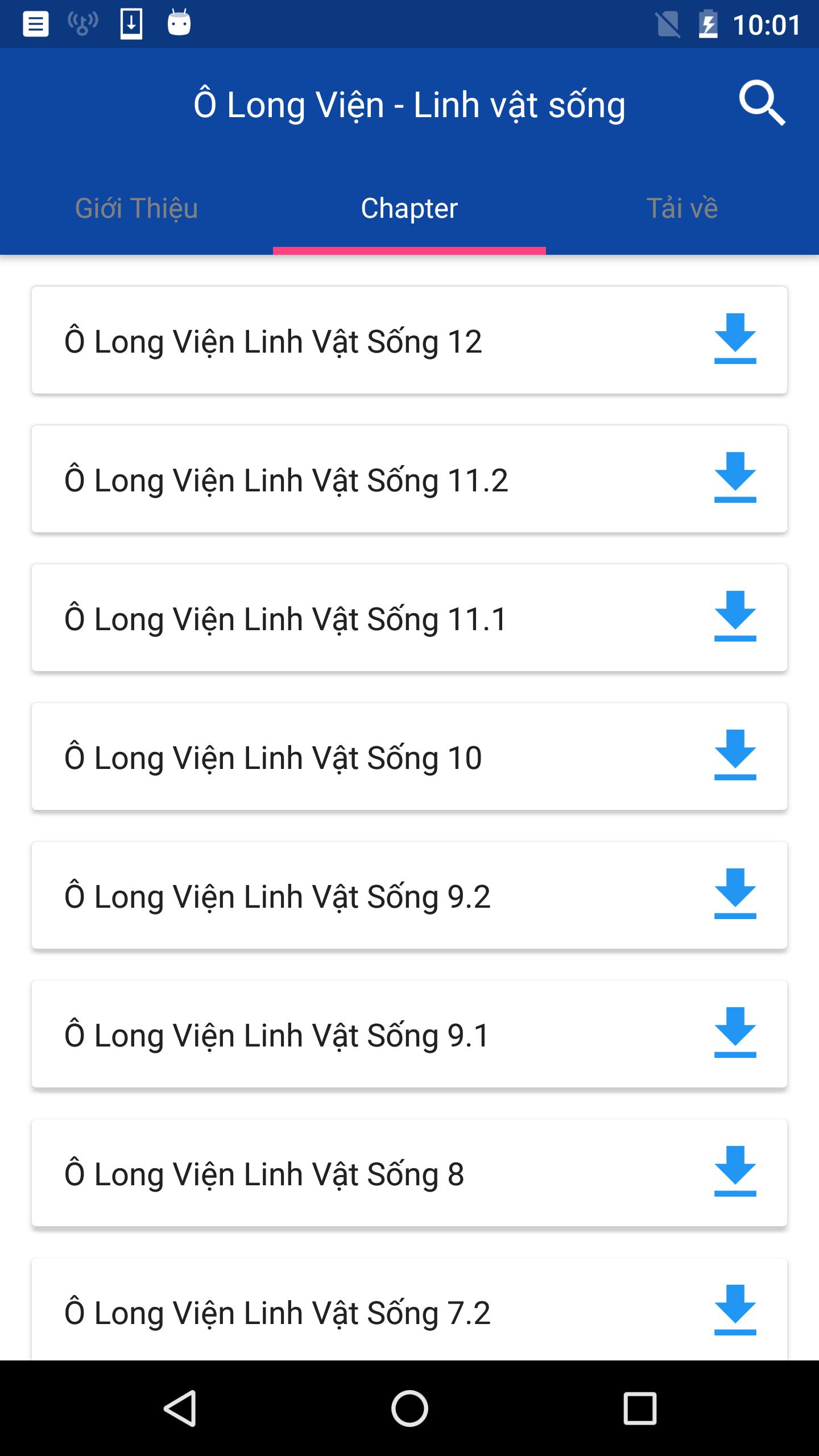Open chapter Ô Long Viện Linh Vật Sống 8
The image size is (819, 1456).
click(264, 1174)
